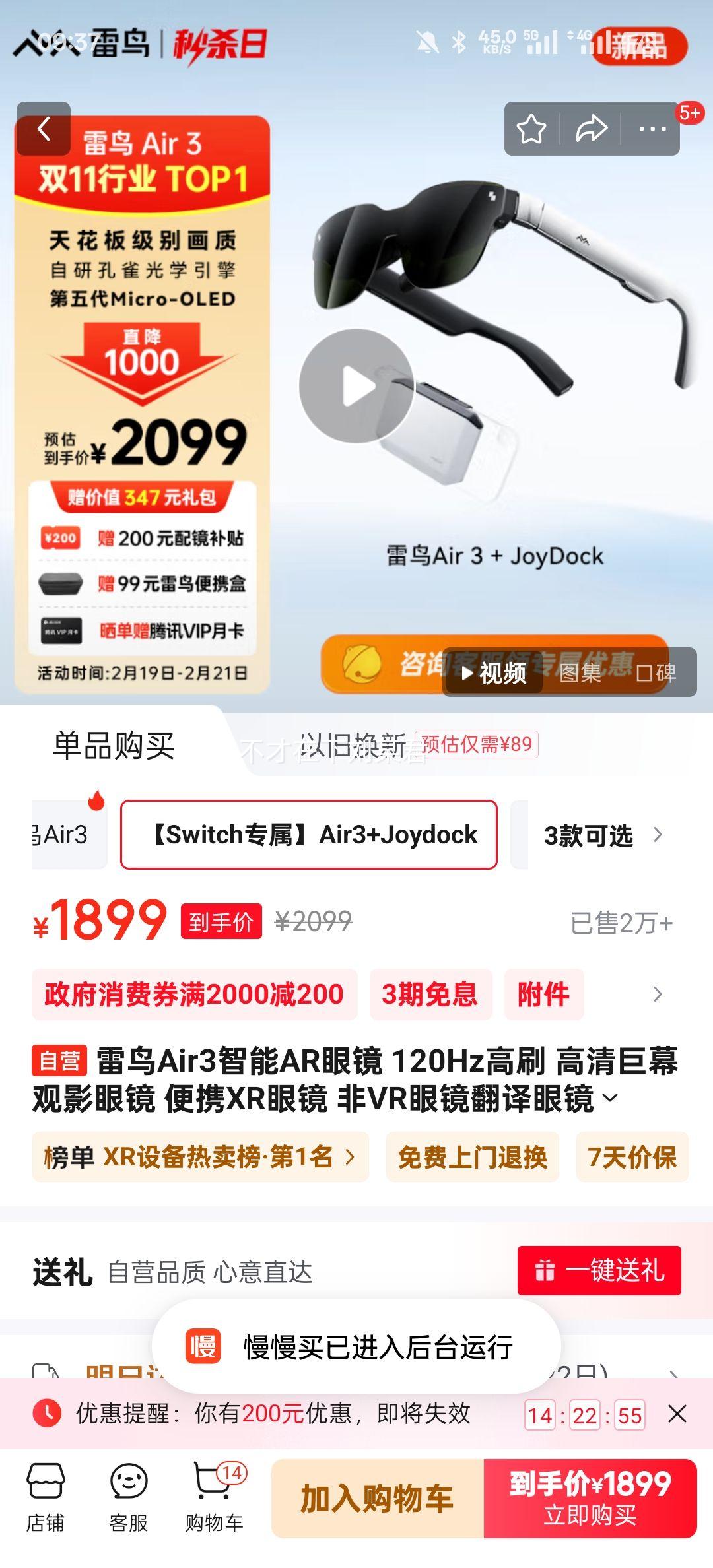
Task: Tap the back arrow at top left
Action: tap(44, 128)
